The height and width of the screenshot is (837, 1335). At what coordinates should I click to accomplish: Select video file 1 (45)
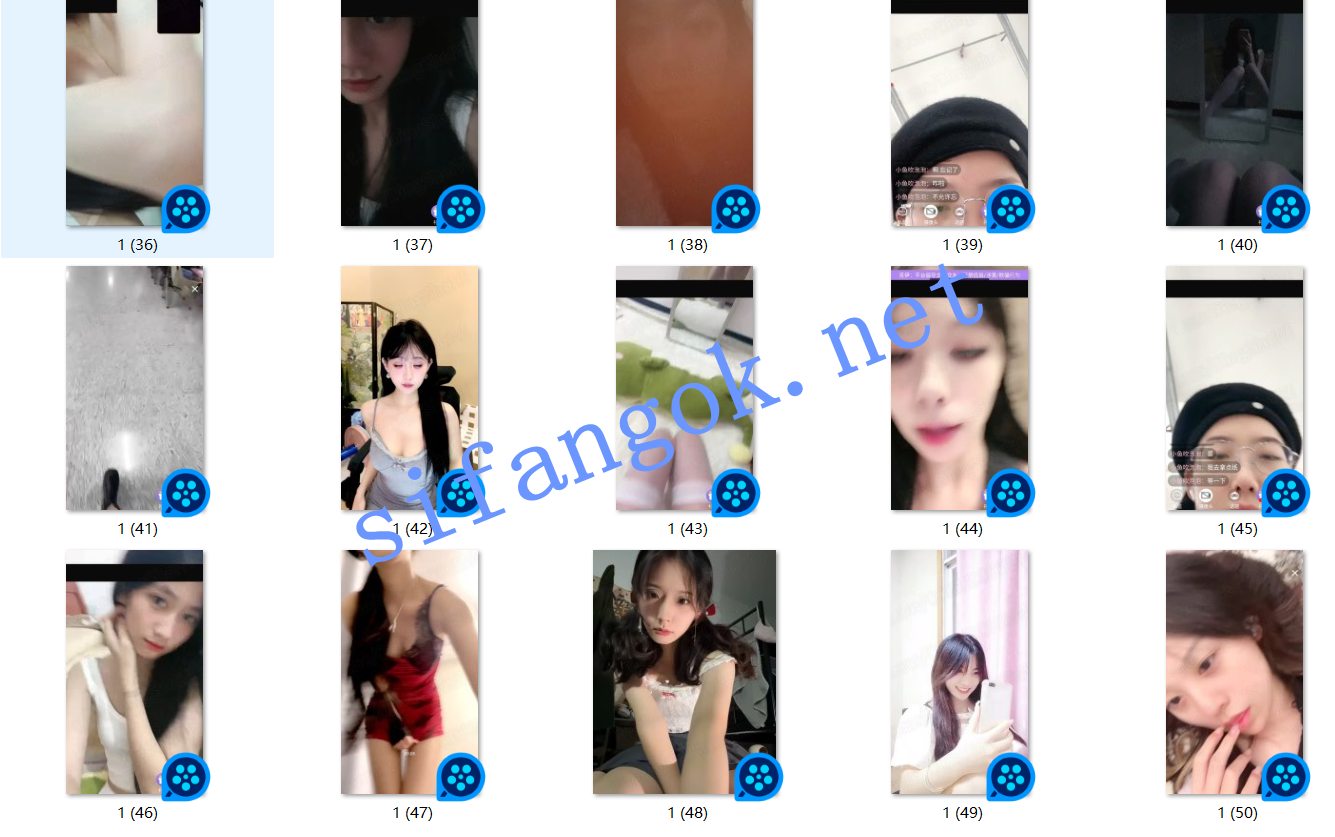click(x=1235, y=388)
